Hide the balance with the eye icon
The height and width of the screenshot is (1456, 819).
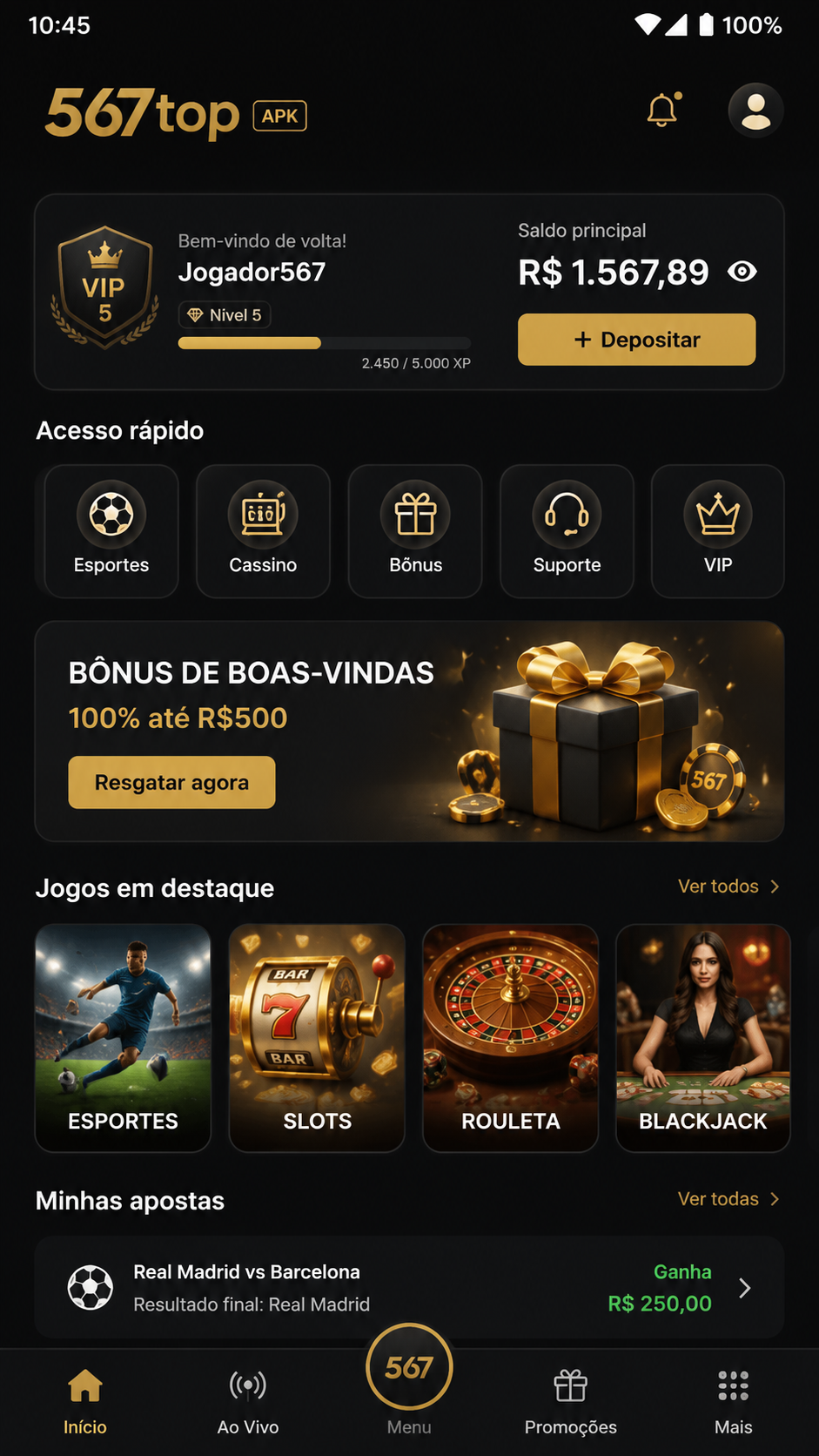coord(742,272)
